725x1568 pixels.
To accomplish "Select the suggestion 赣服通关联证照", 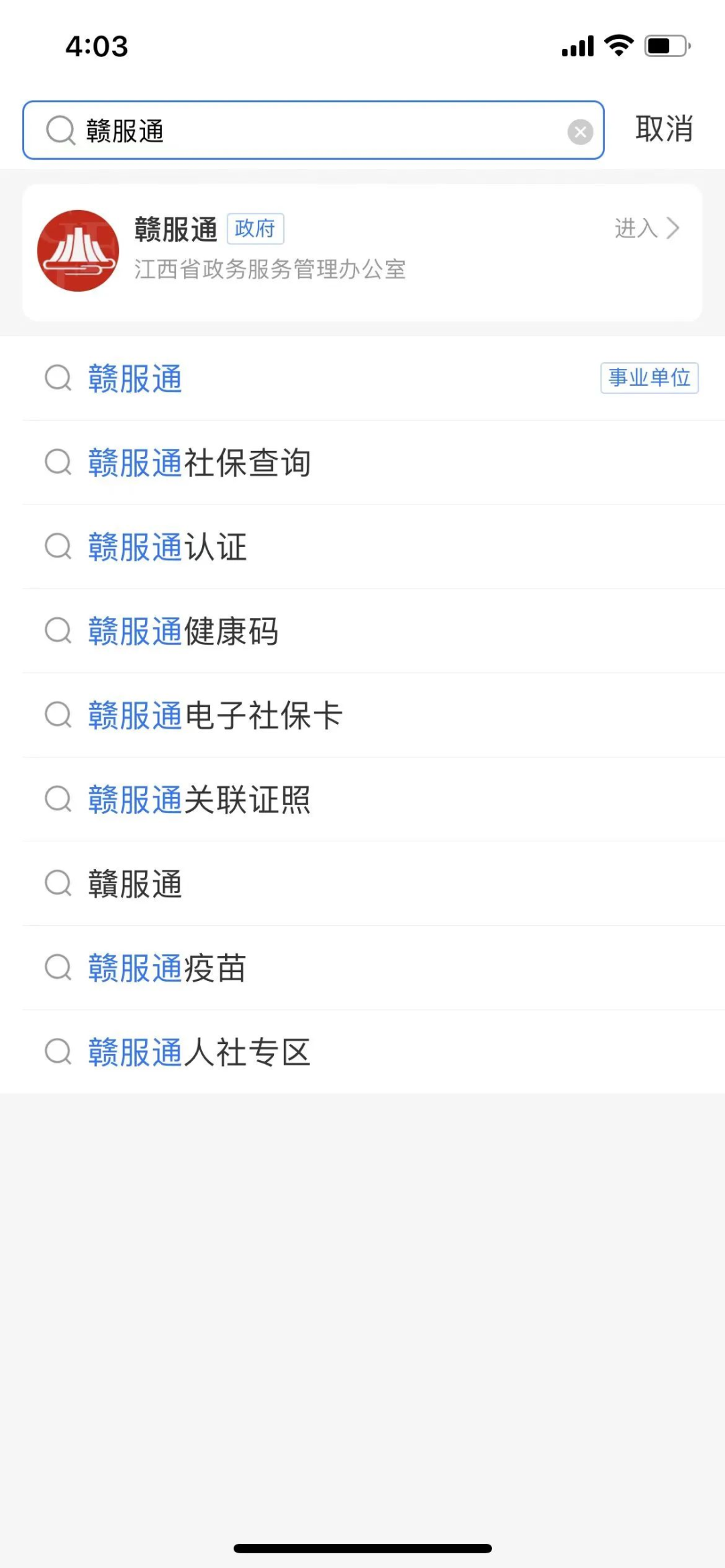I will coord(362,800).
